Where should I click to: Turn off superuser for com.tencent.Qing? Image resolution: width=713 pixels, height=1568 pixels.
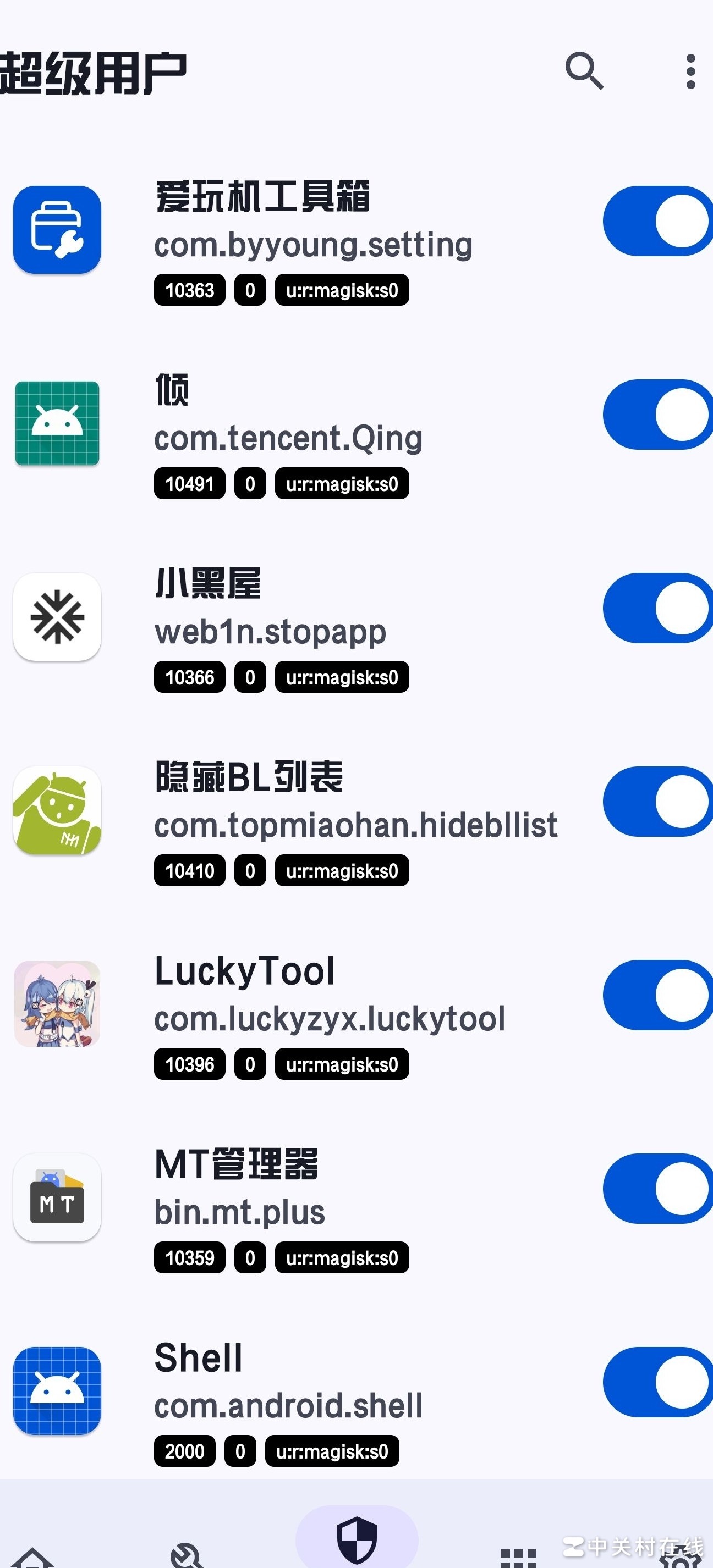[x=656, y=415]
